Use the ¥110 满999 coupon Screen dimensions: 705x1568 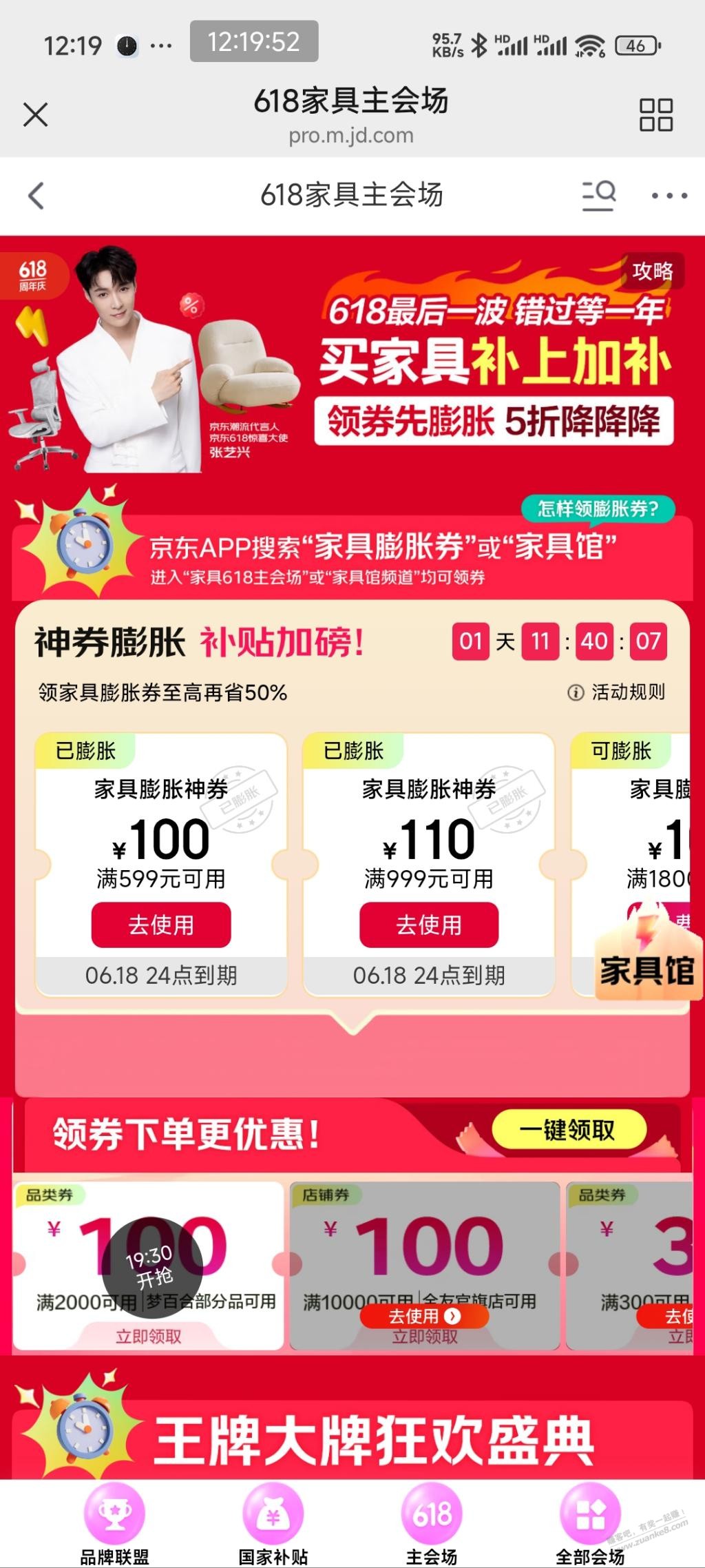tap(428, 925)
